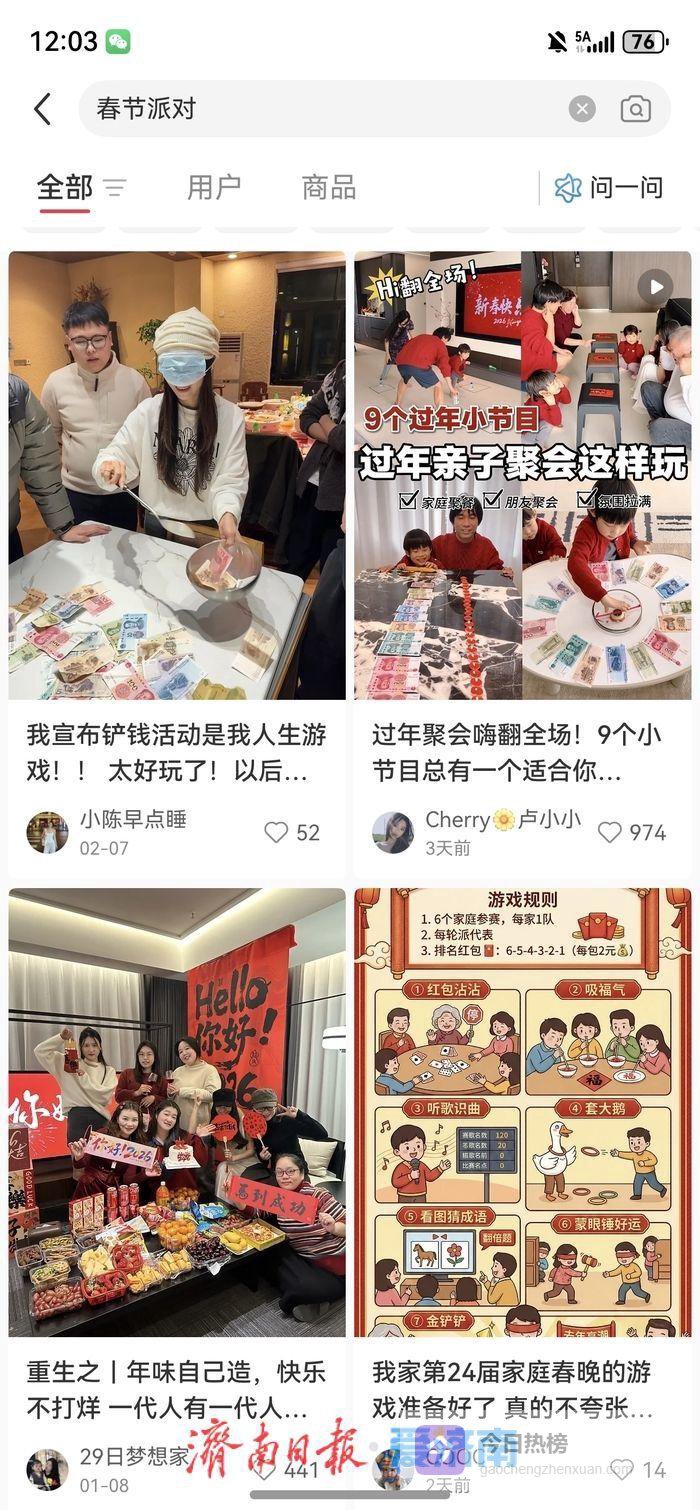
Task: Open the 过年亲子聚会这样玩 video post
Action: click(x=522, y=475)
